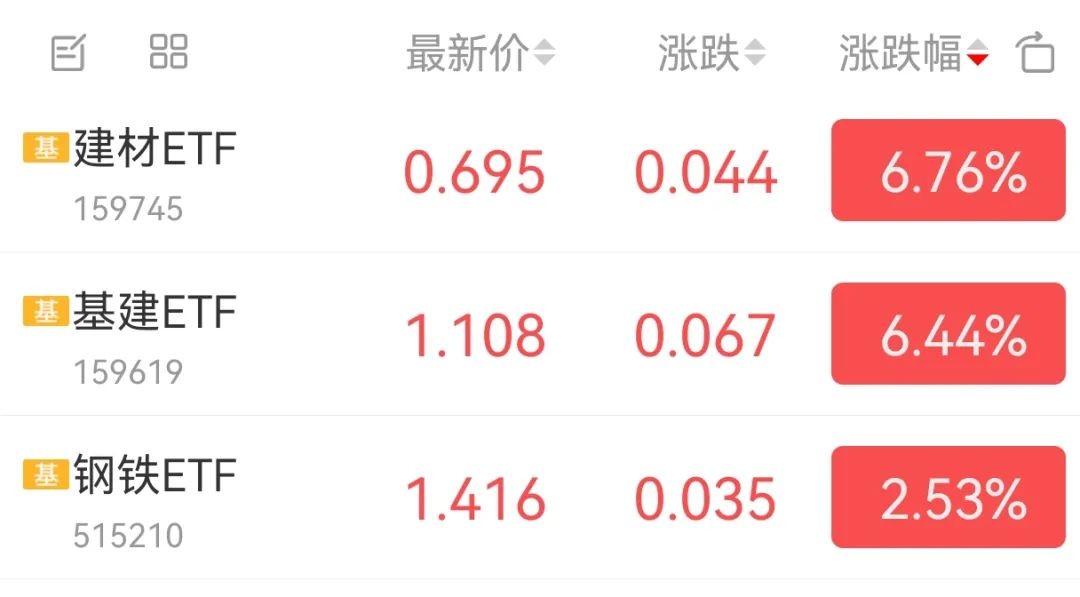This screenshot has height=597, width=1080.
Task: Toggle the 2.53% change badge
Action: [948, 497]
